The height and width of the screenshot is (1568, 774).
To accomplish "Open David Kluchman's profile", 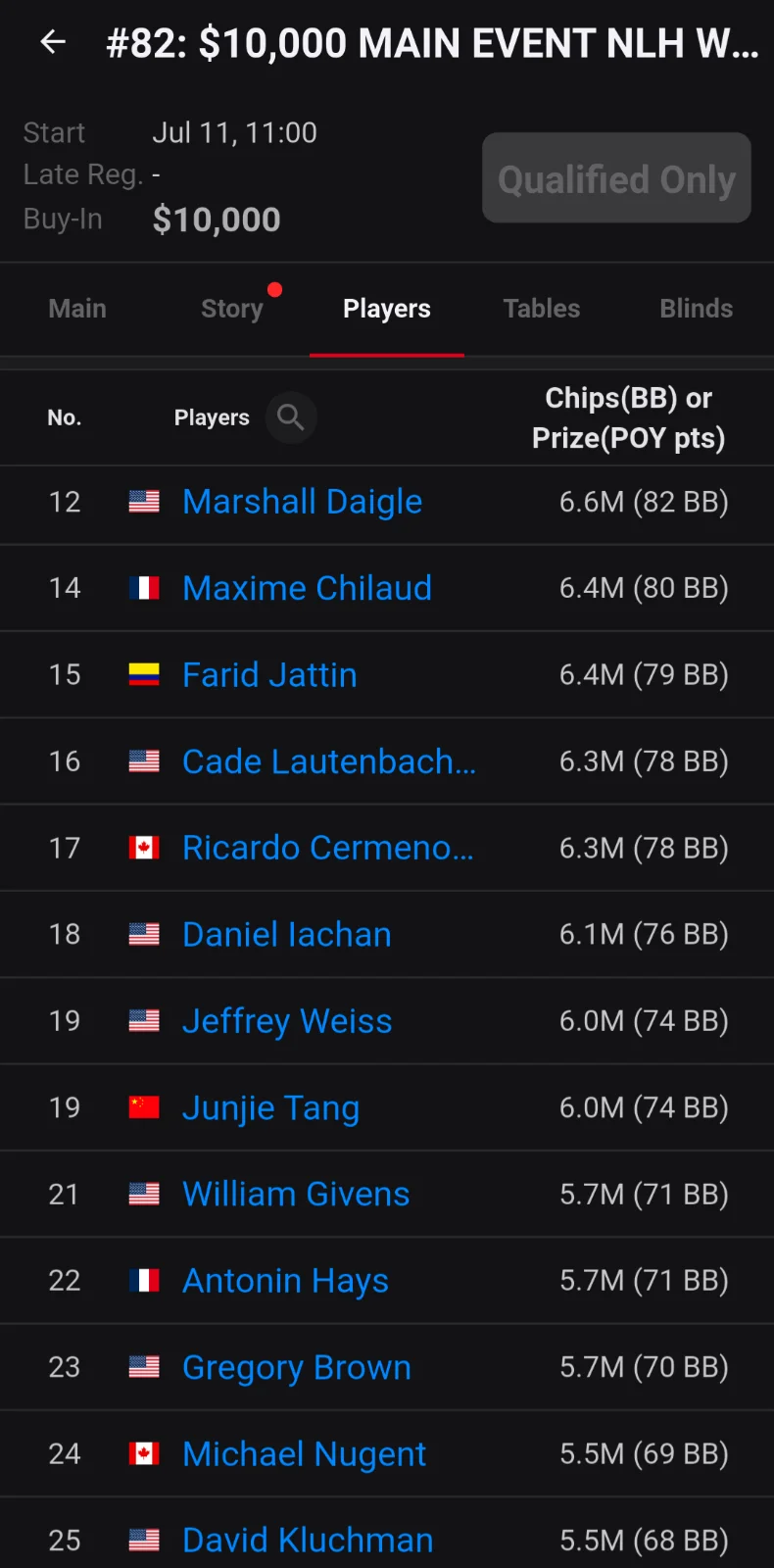I will [308, 1541].
